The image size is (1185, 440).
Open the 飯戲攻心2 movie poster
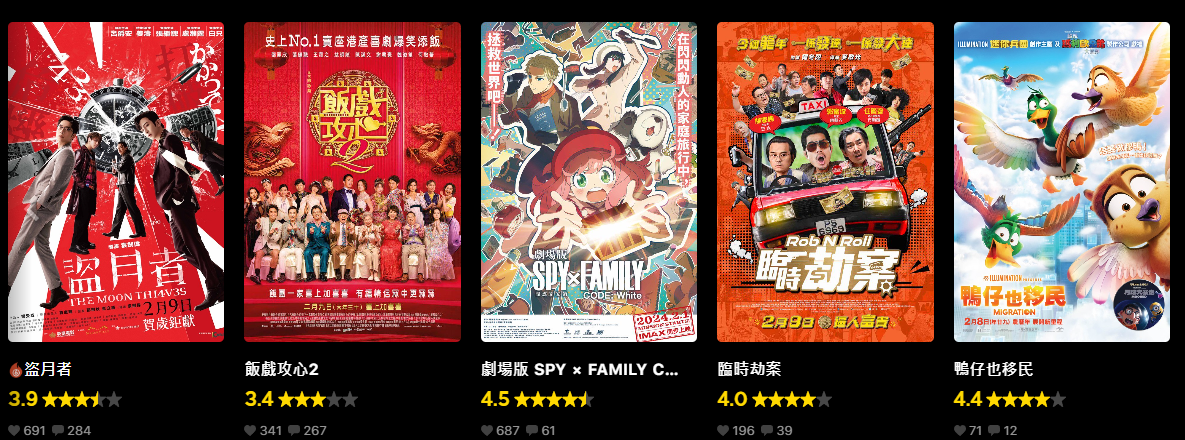(x=352, y=182)
